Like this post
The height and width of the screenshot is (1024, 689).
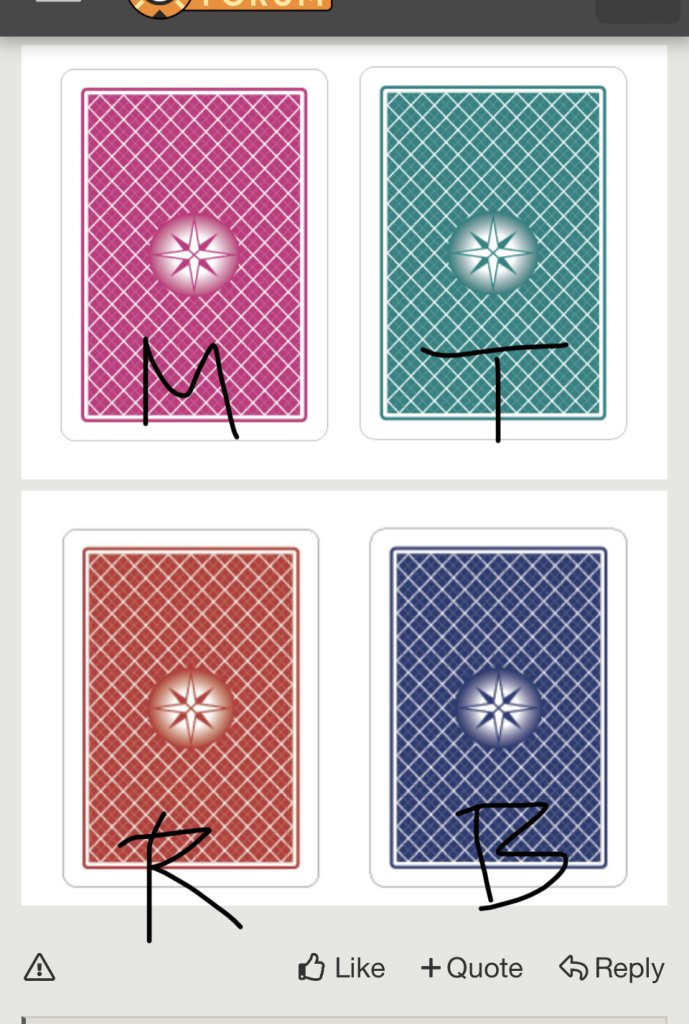(341, 968)
